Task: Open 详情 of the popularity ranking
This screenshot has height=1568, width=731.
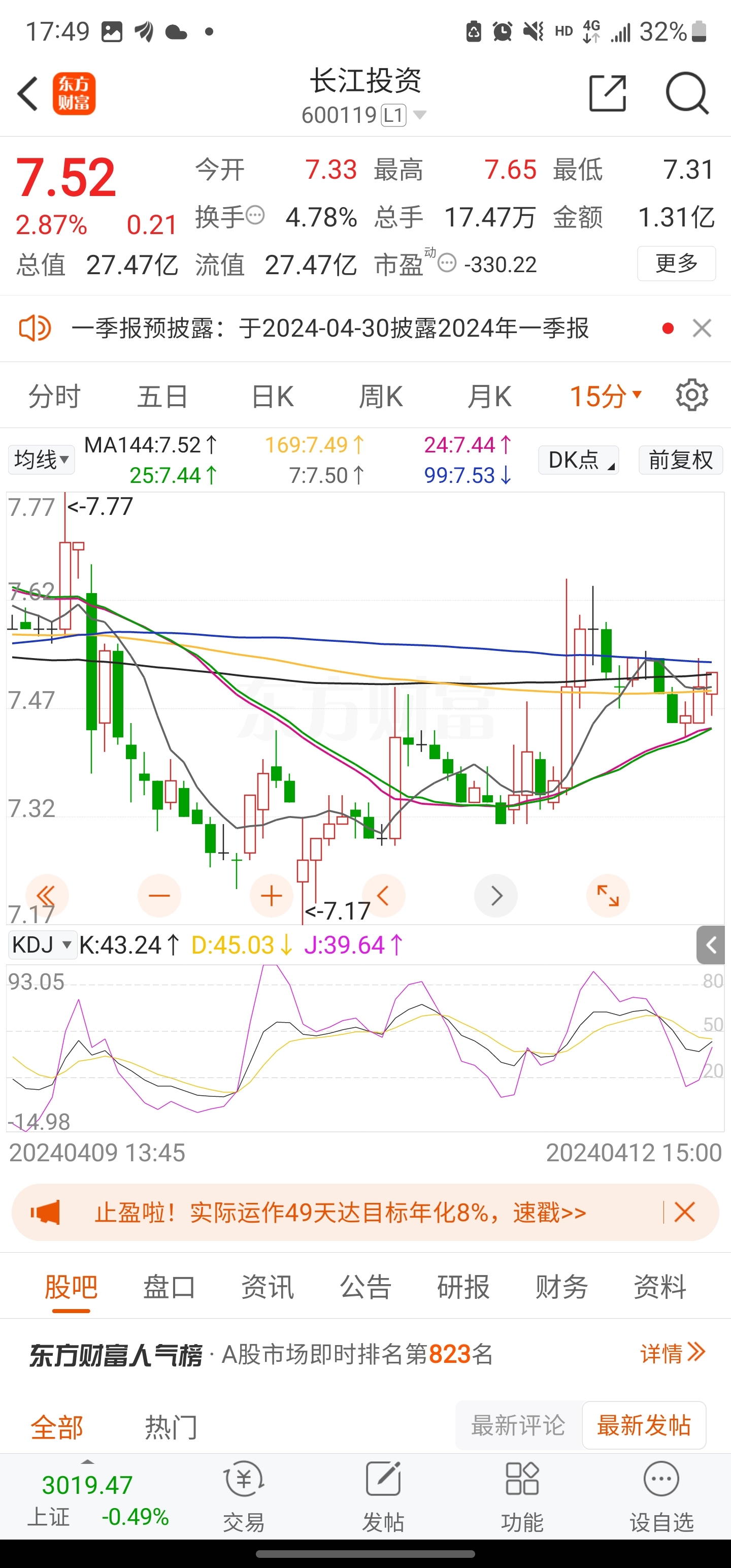Action: [x=673, y=1353]
